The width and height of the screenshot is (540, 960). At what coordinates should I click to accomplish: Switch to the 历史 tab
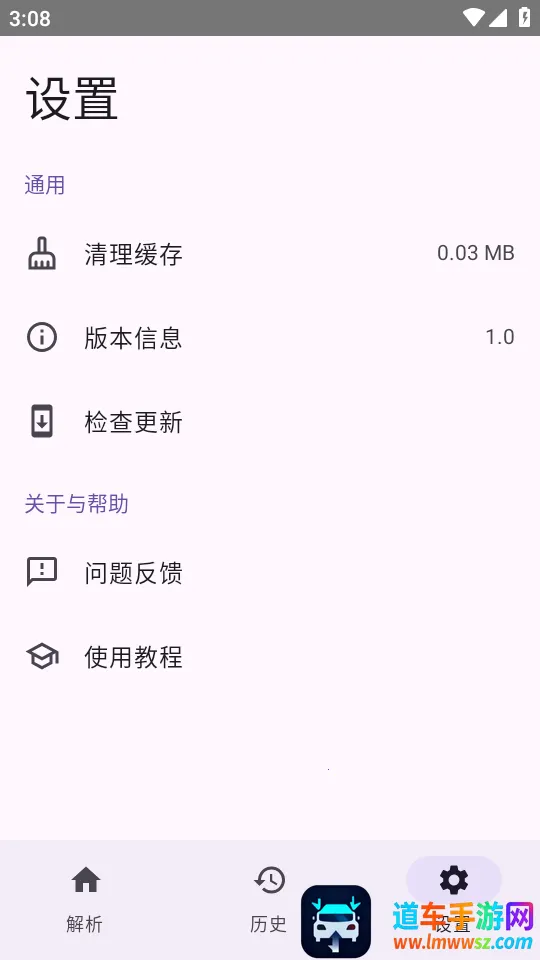pos(269,899)
